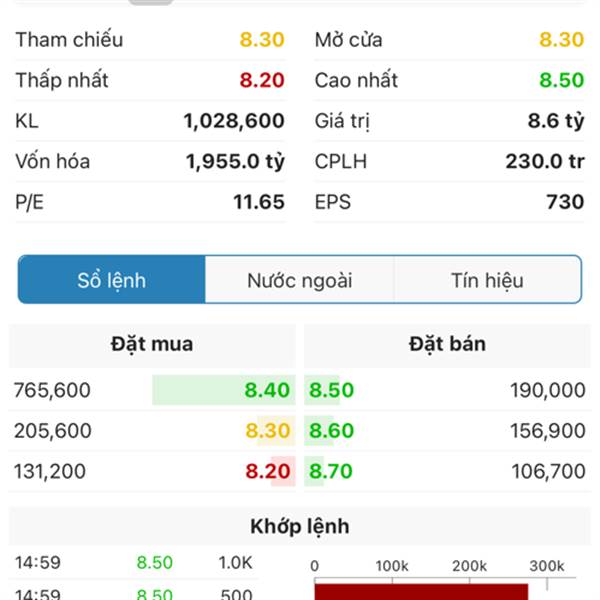Open the Tín hiệu tab

[488, 280]
